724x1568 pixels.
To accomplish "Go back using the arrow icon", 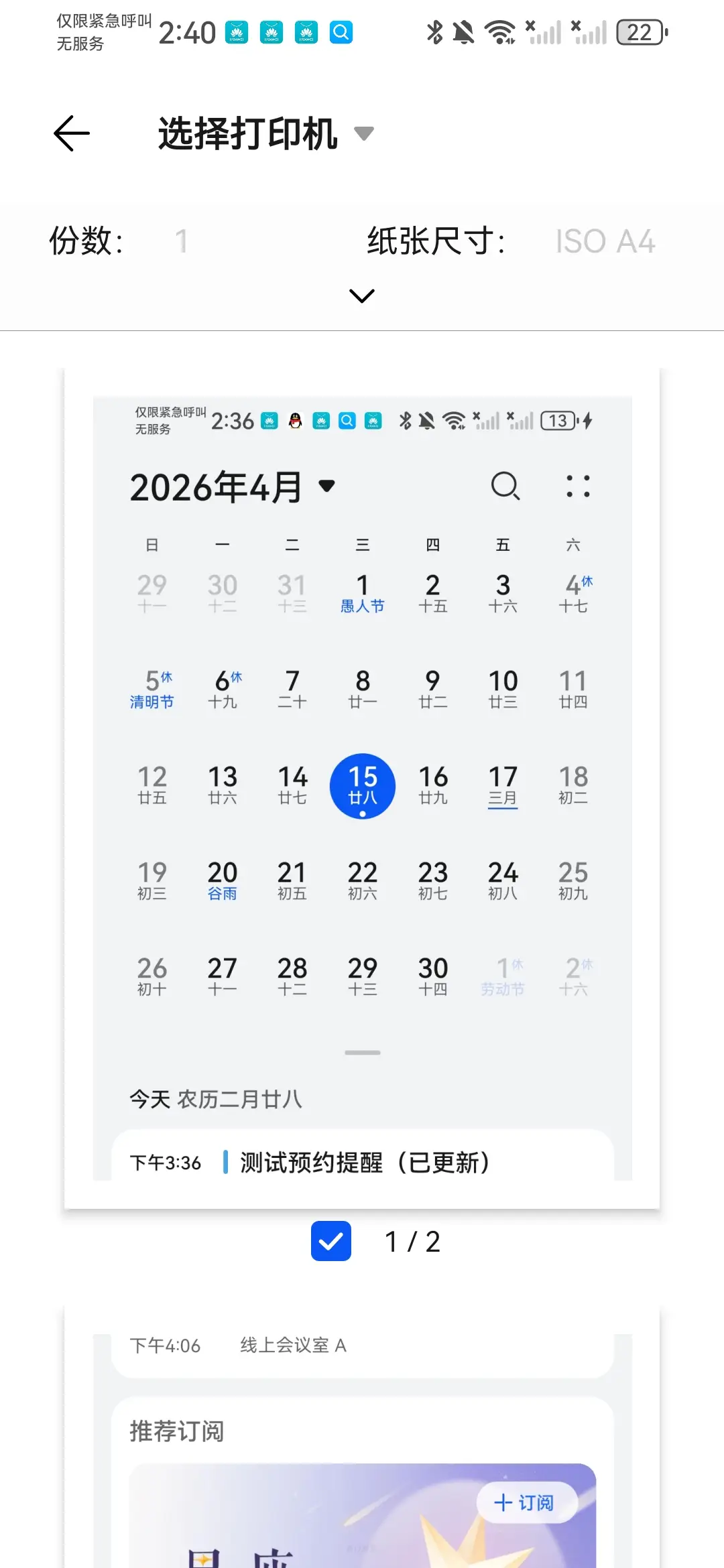I will tap(72, 133).
